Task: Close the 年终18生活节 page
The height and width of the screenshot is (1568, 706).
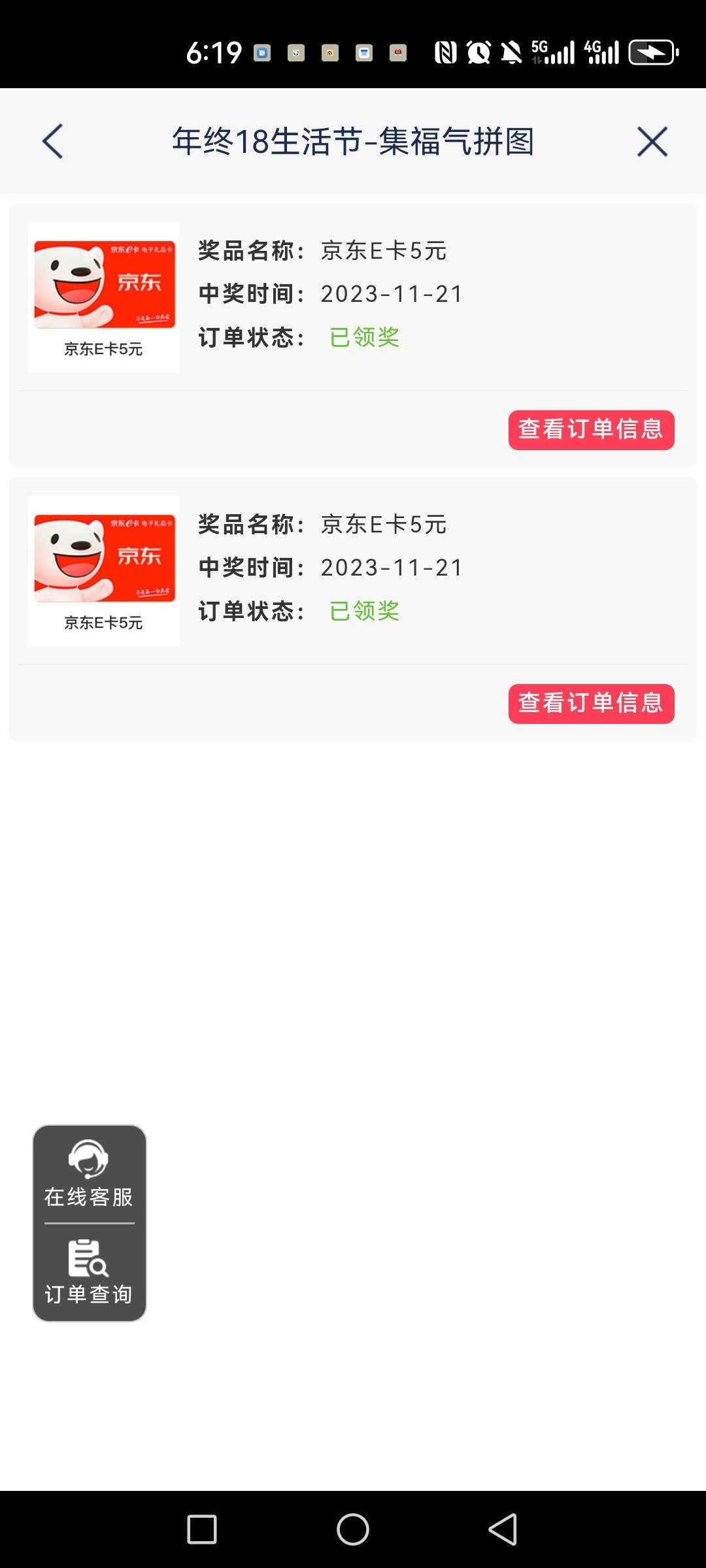Action: click(x=652, y=142)
